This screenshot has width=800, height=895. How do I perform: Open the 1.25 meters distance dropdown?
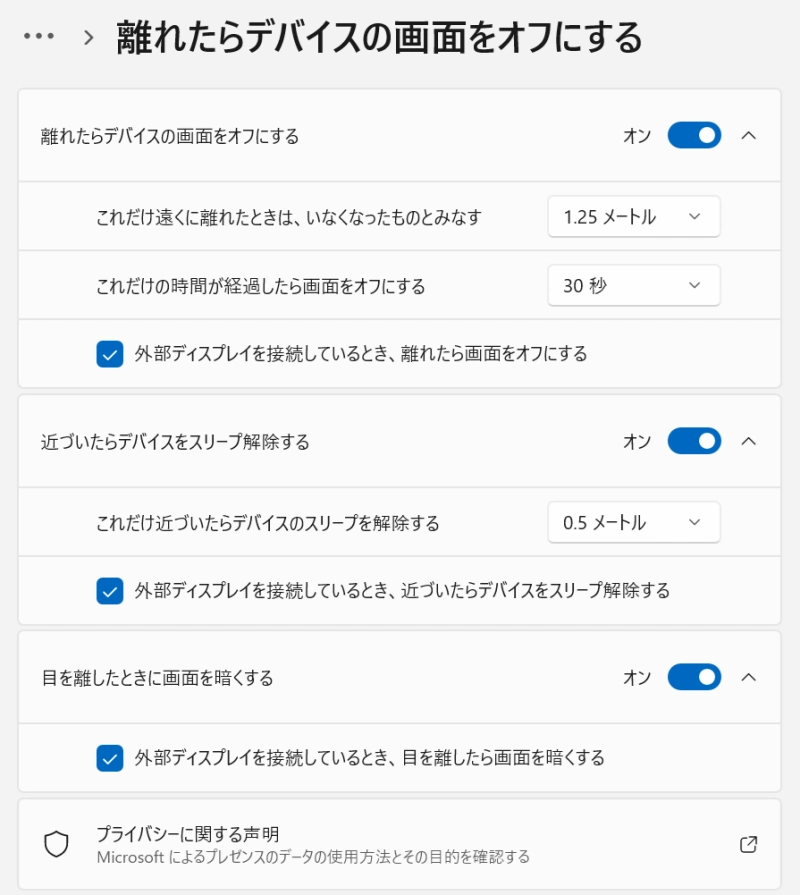tap(633, 216)
